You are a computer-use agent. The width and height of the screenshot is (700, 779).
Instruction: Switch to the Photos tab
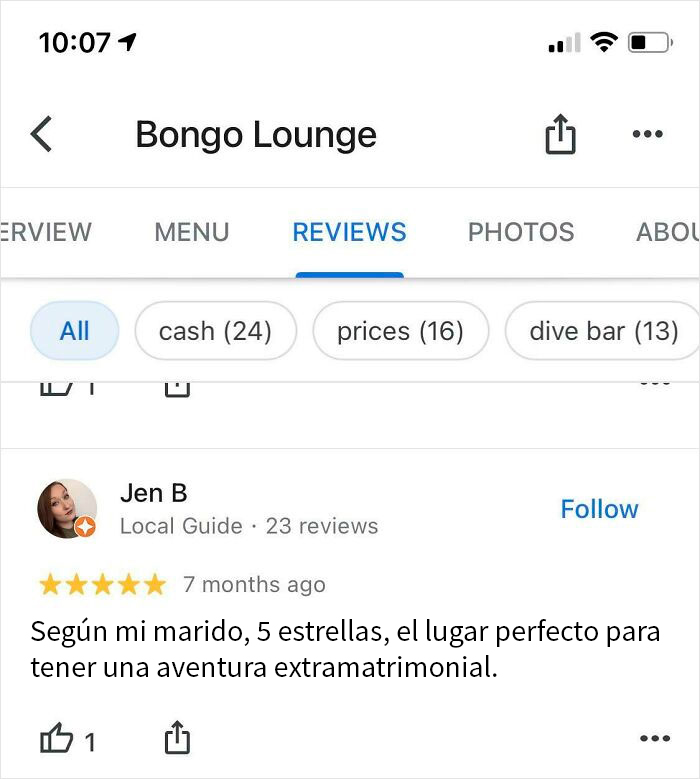[x=520, y=232]
